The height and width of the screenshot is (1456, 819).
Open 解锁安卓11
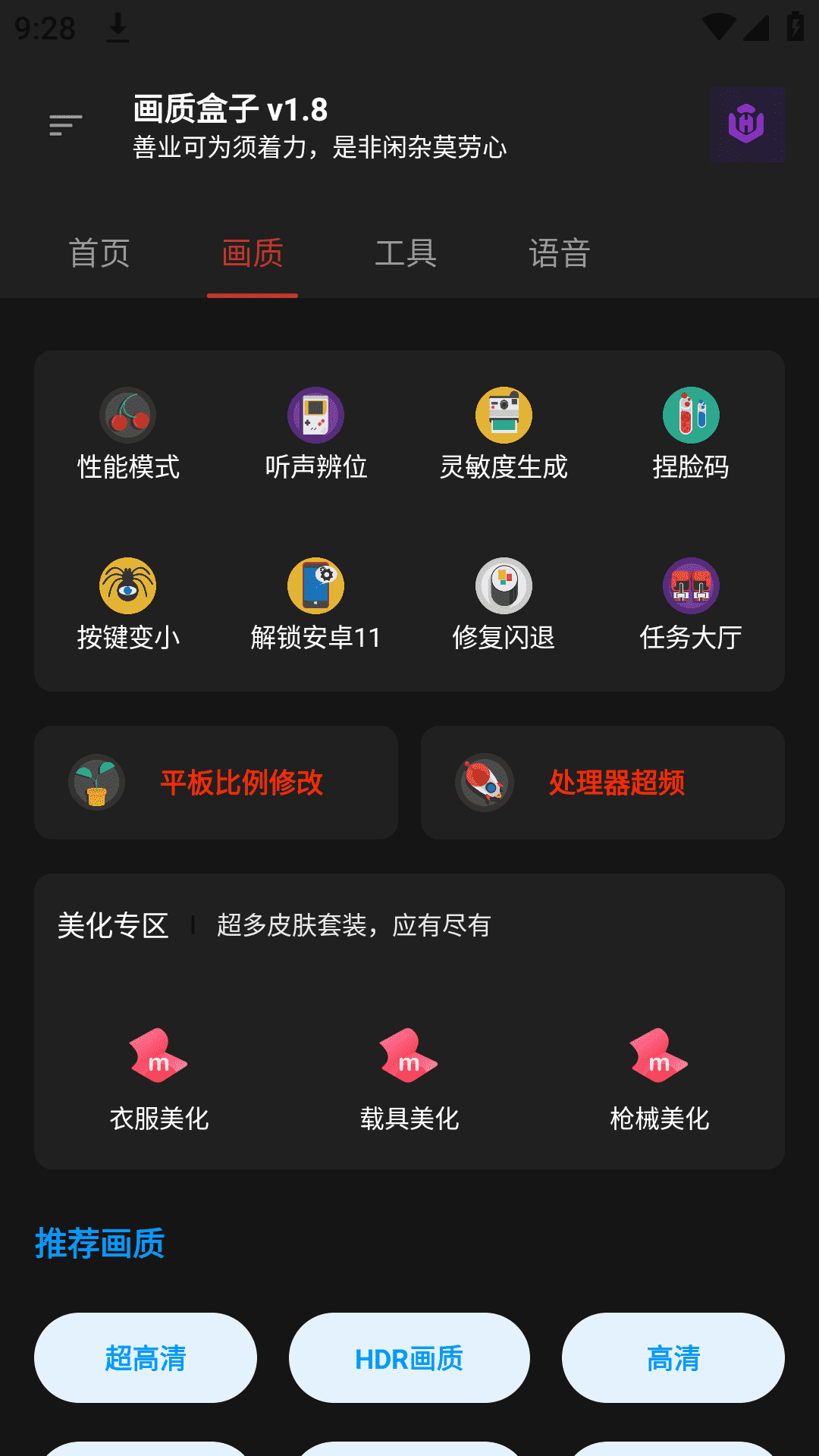(315, 605)
